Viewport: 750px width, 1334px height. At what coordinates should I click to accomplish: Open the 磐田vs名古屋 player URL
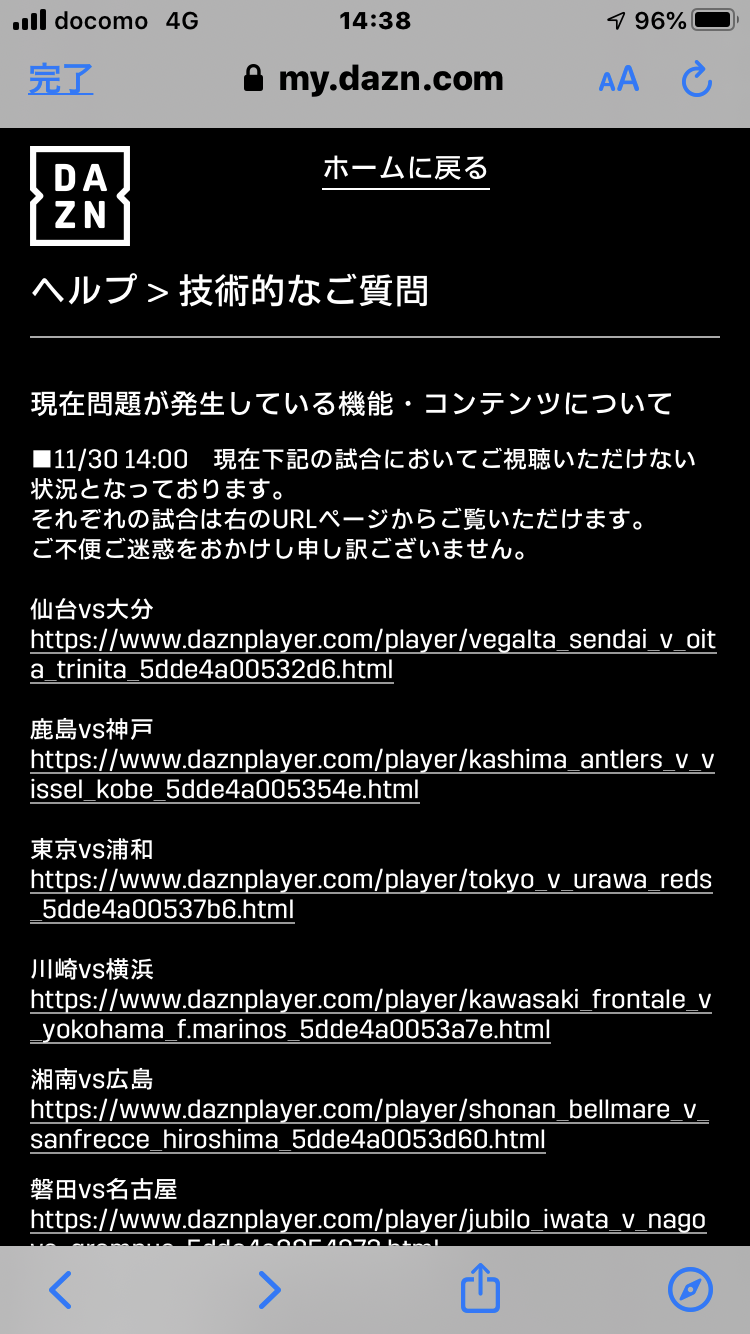pyautogui.click(x=368, y=1220)
